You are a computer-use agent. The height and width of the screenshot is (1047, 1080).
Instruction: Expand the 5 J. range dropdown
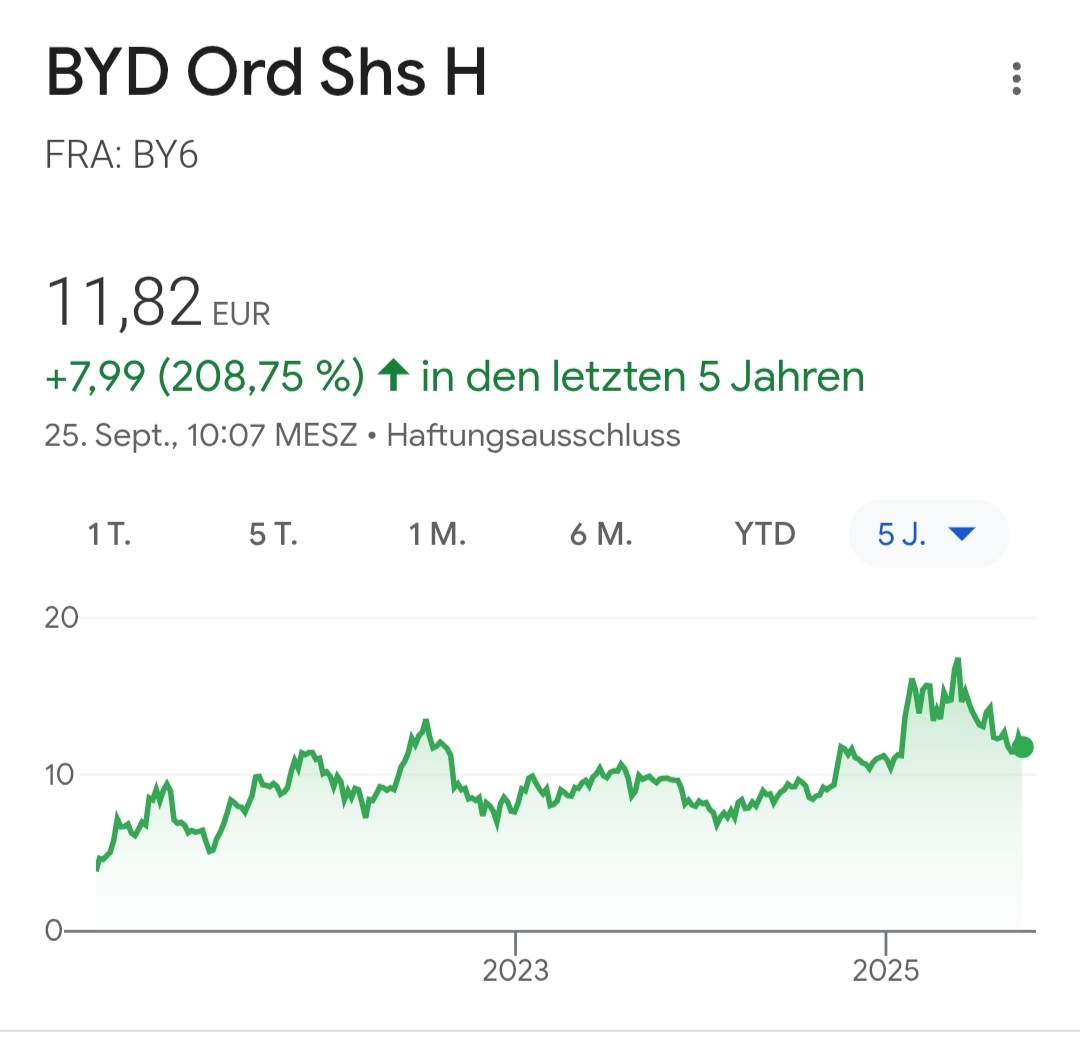click(927, 535)
